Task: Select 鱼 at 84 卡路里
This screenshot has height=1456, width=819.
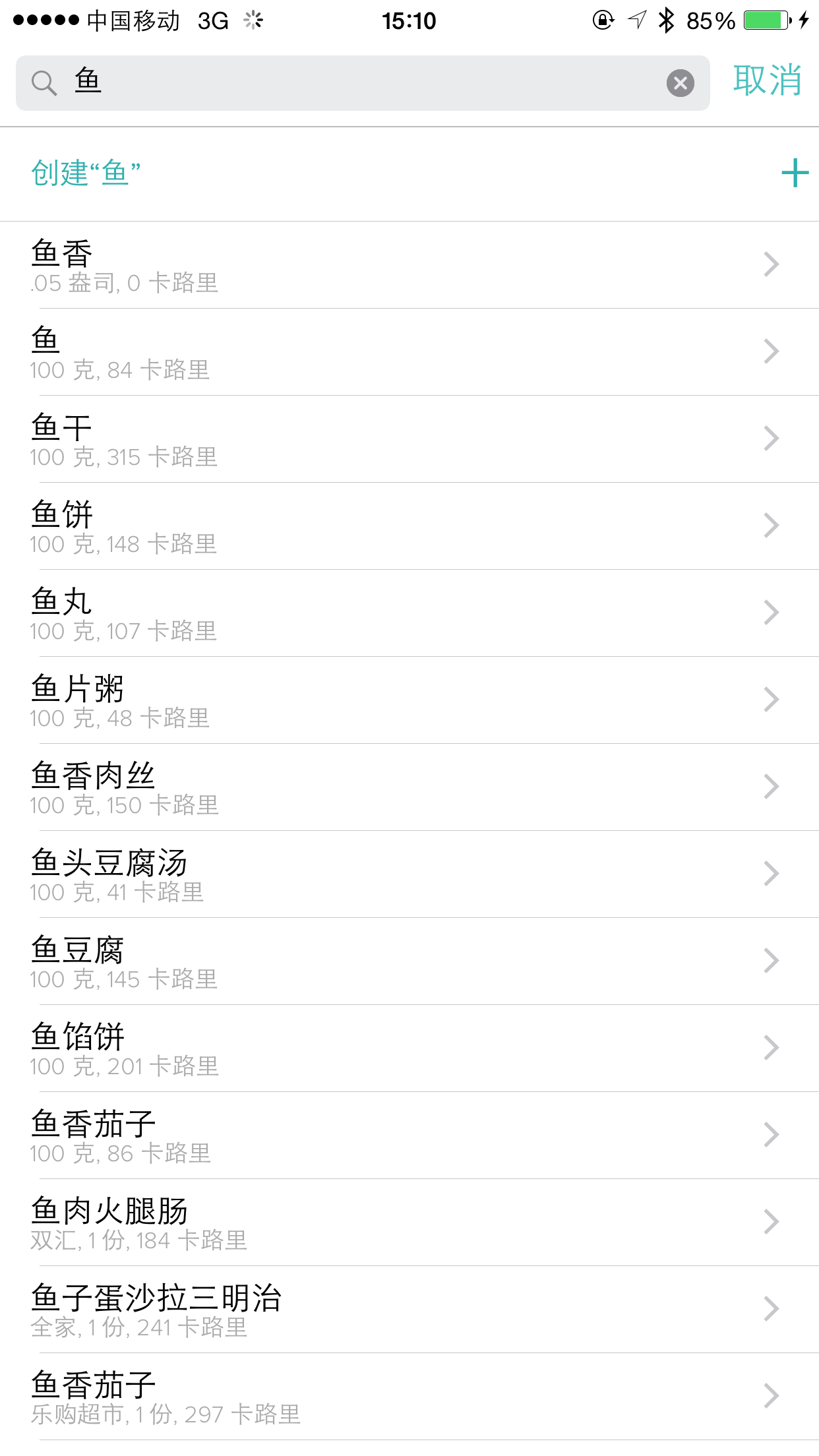Action: pos(409,352)
